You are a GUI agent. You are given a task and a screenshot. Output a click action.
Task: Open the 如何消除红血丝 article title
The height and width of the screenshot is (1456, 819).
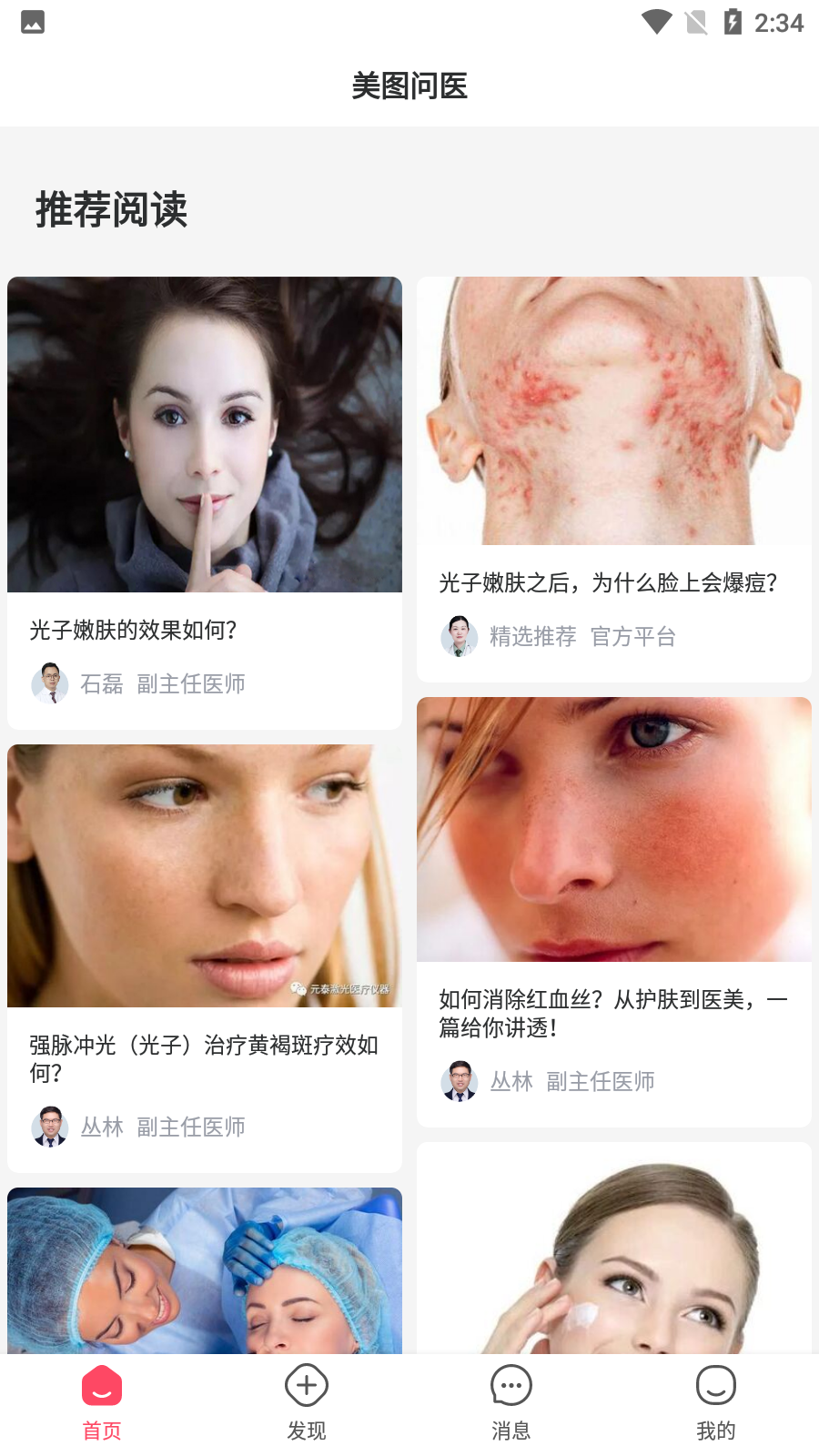(x=612, y=1012)
